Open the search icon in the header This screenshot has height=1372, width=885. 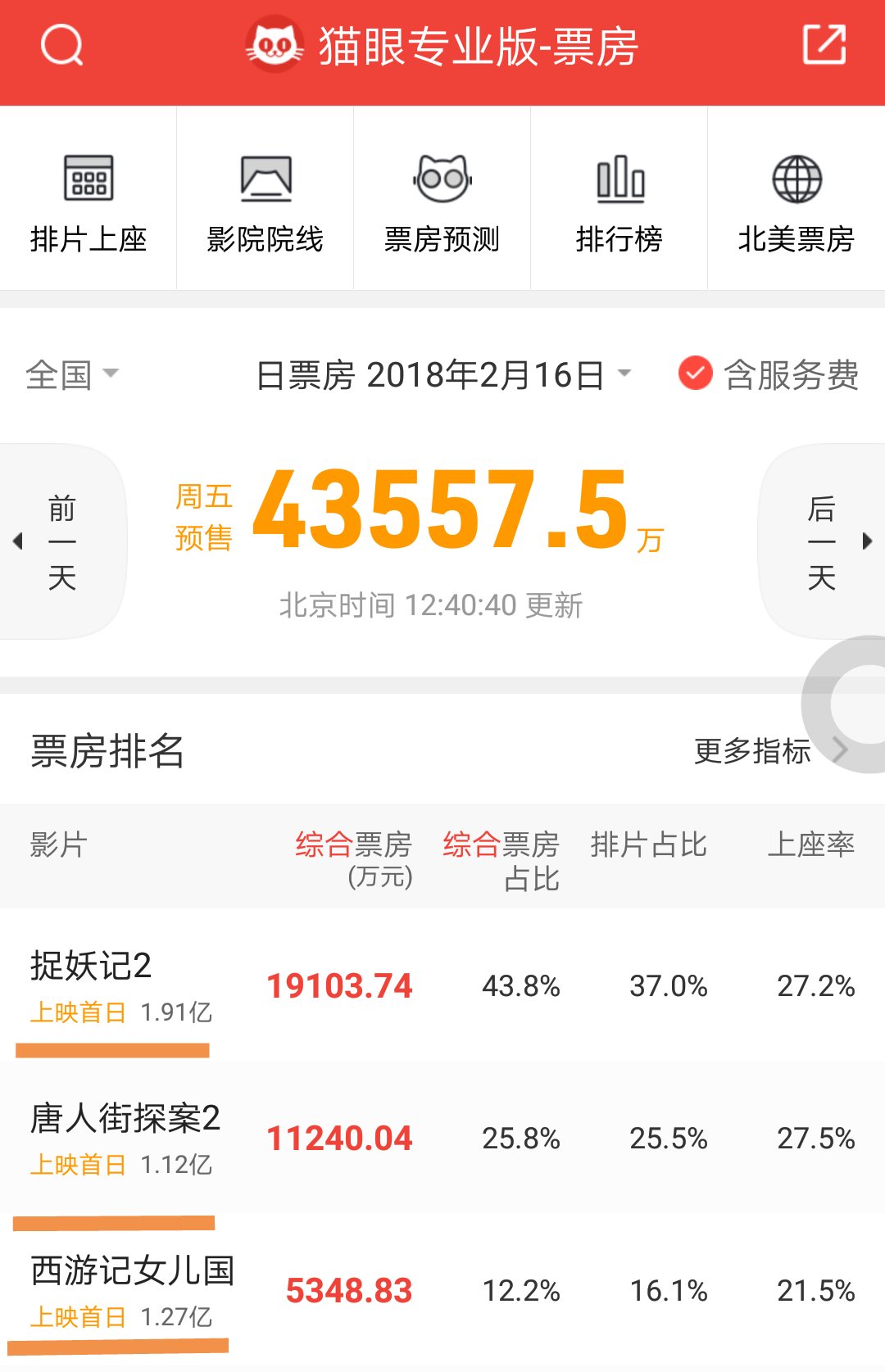click(x=62, y=45)
